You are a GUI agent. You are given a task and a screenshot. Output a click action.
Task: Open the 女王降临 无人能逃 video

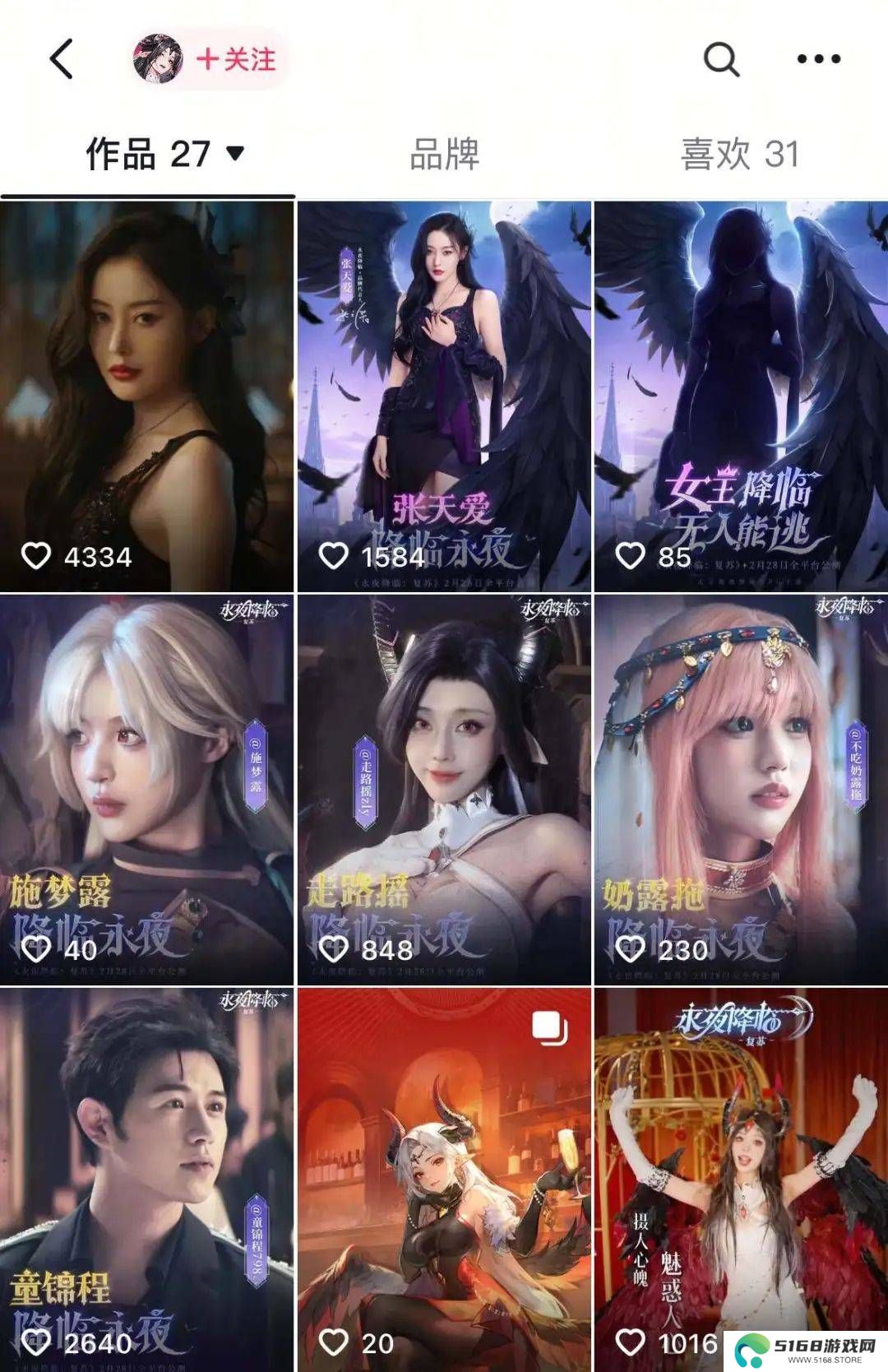pos(741,395)
